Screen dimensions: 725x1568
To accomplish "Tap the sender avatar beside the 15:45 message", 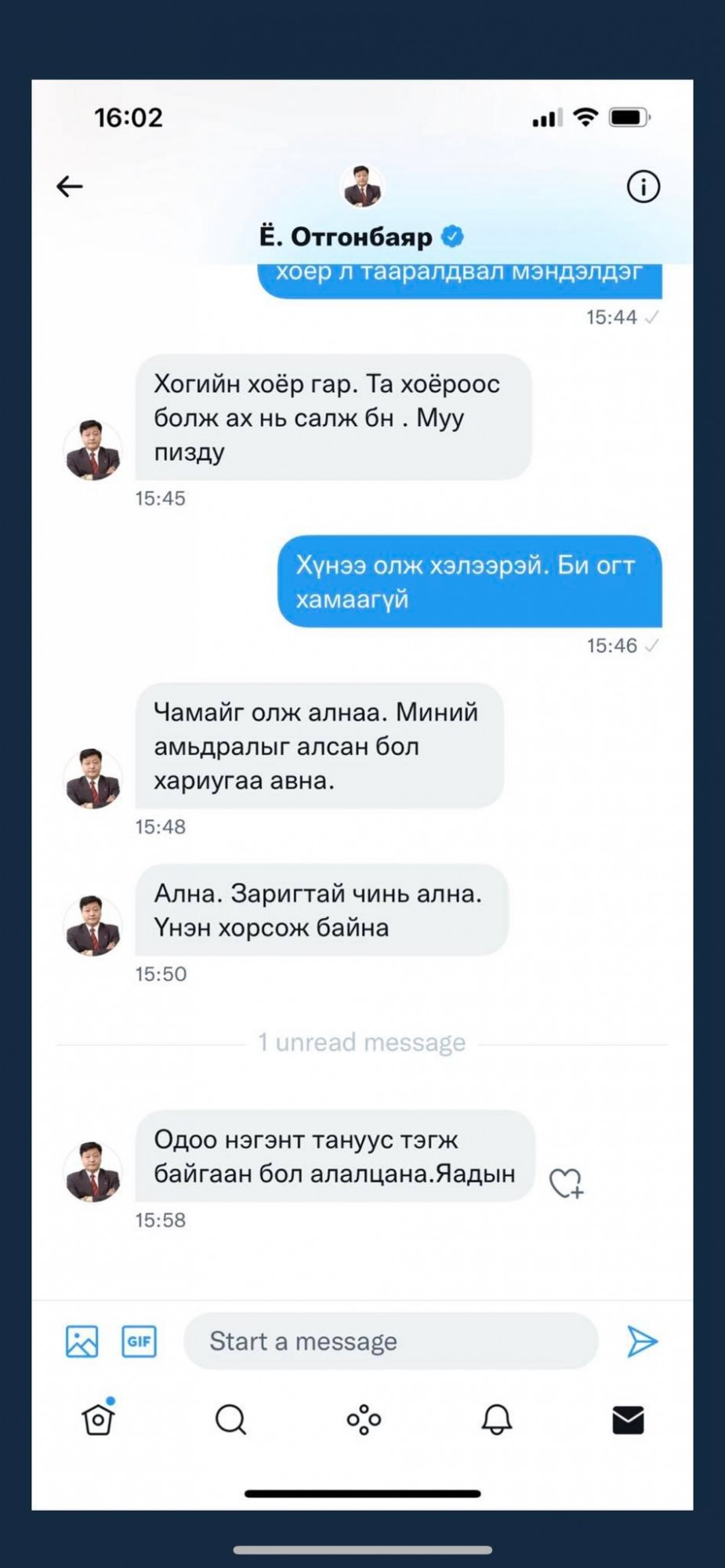I will [92, 450].
